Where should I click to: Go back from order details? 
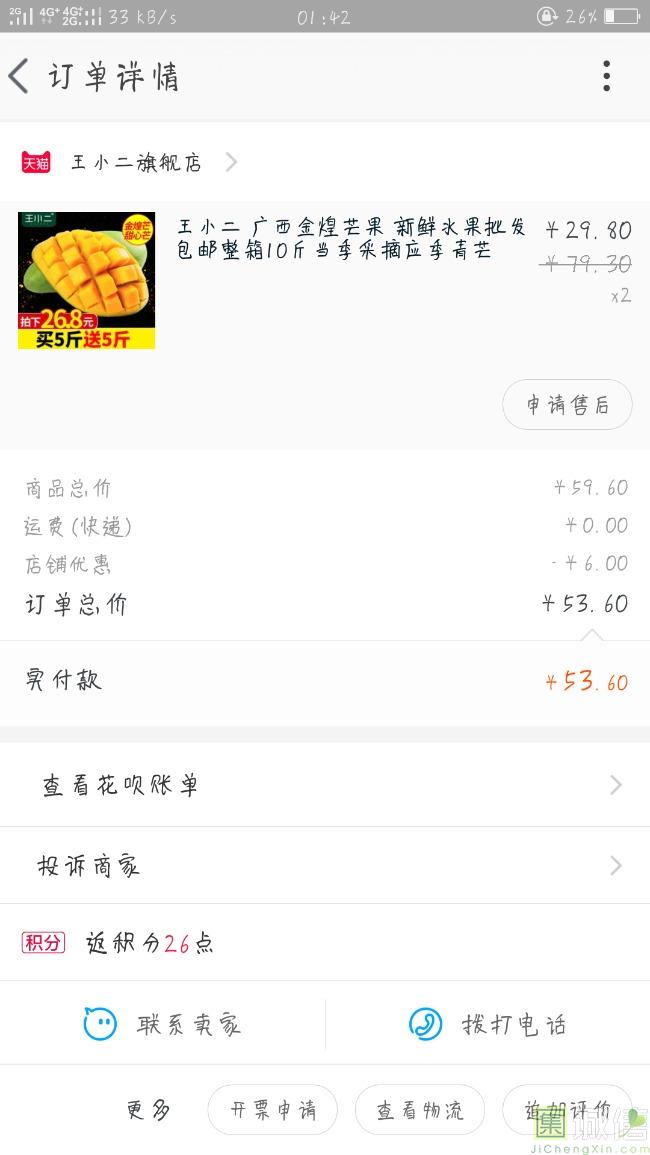[20, 76]
